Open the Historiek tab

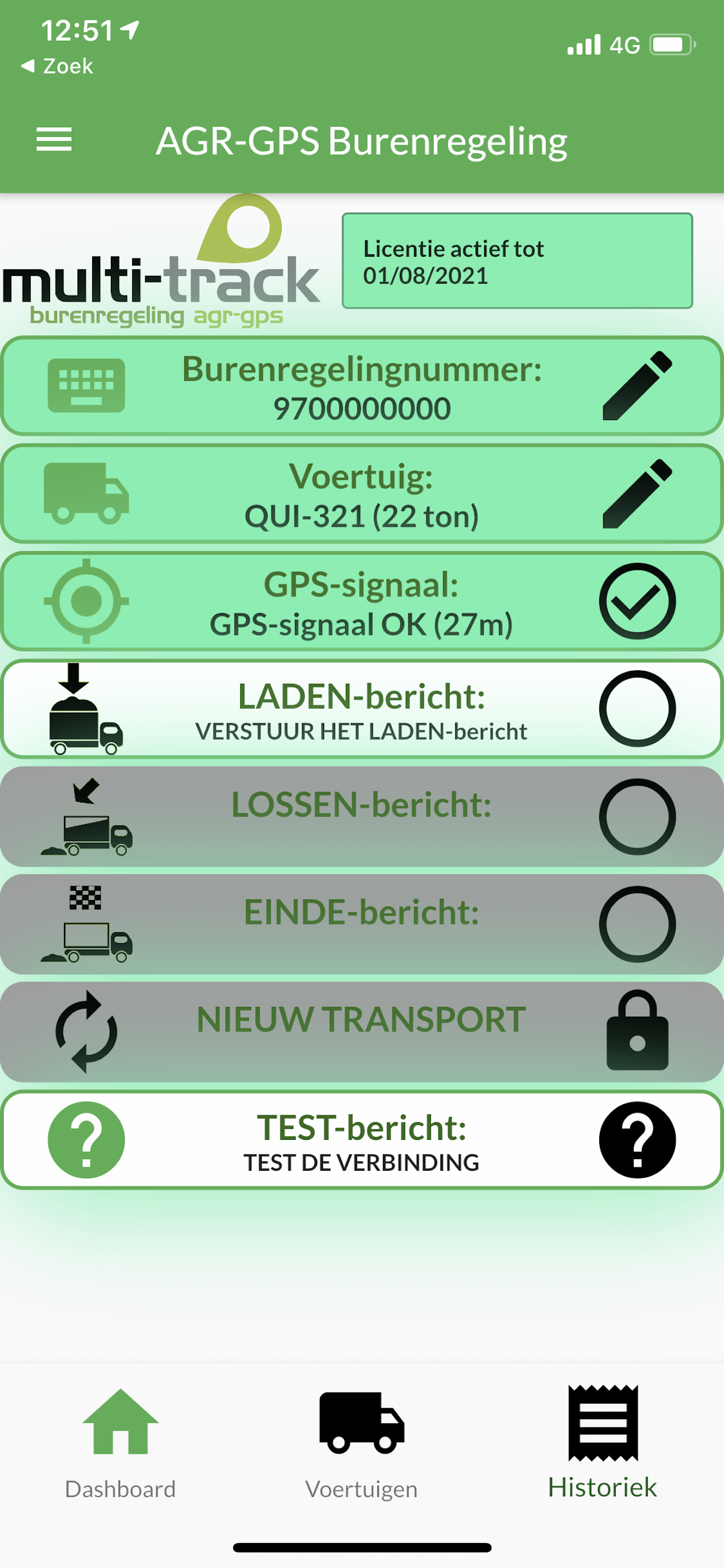pyautogui.click(x=602, y=1443)
